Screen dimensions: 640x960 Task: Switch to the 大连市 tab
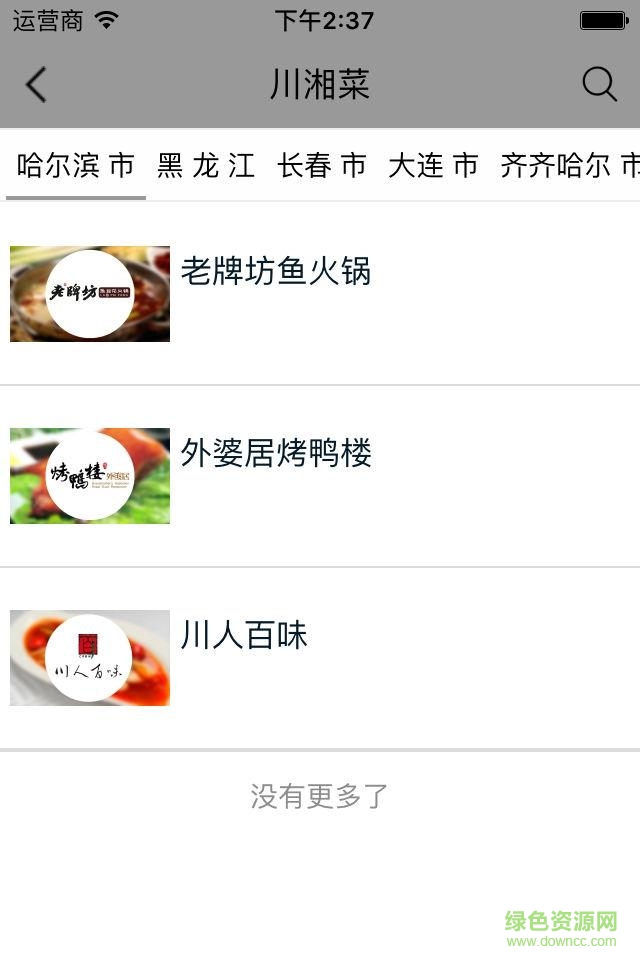point(433,165)
